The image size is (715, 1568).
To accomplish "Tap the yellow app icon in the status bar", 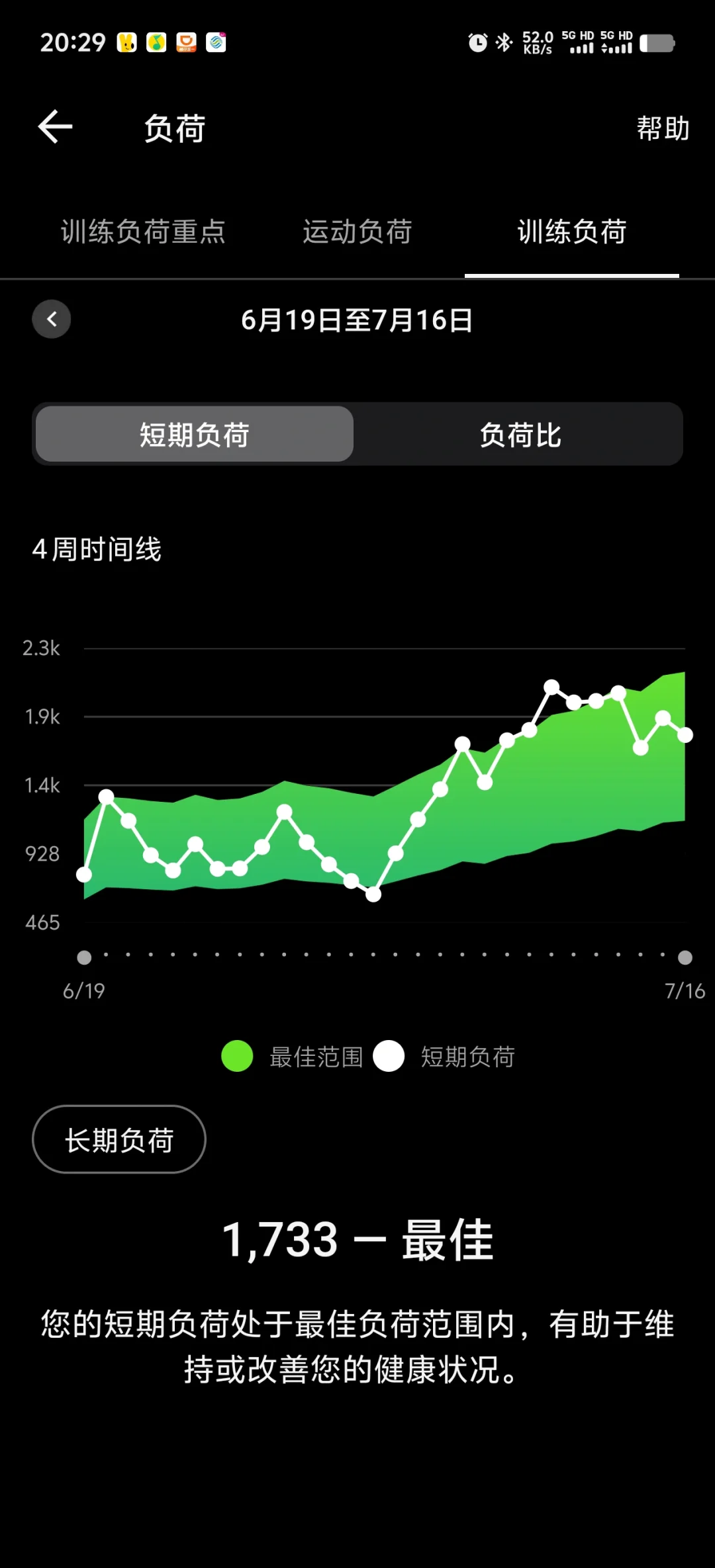I will tap(126, 42).
